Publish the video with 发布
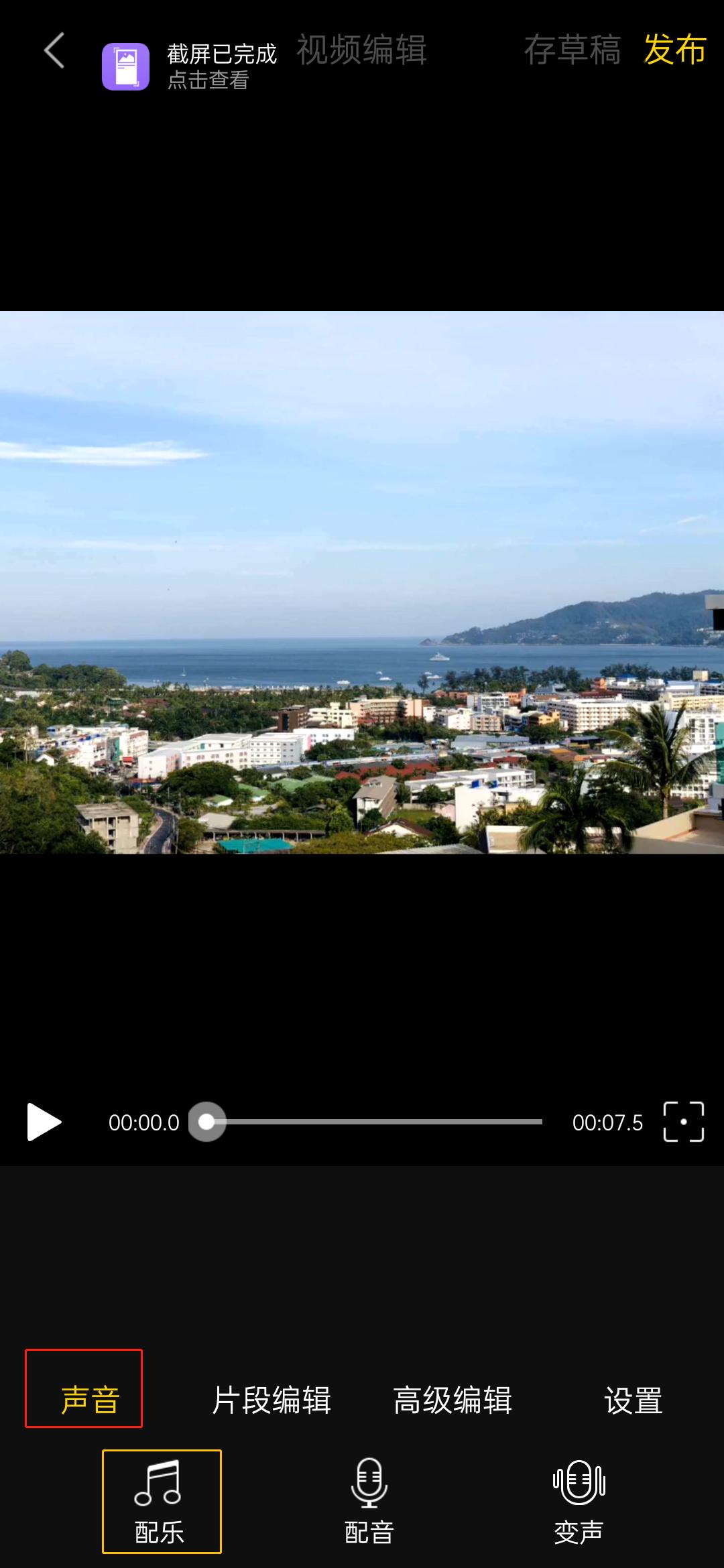The image size is (724, 1568). (674, 50)
